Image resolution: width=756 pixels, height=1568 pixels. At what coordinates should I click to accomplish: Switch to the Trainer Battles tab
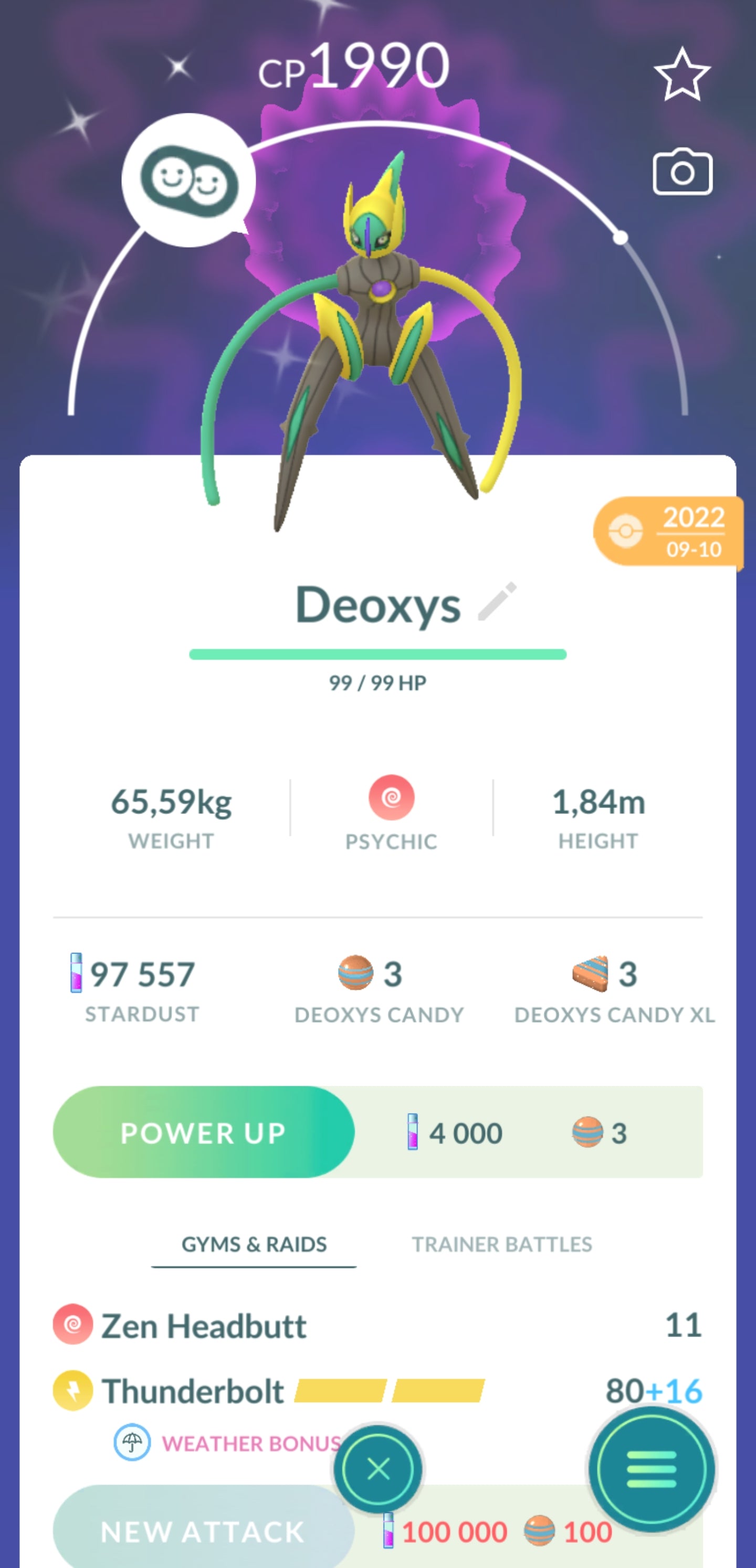coord(501,1245)
